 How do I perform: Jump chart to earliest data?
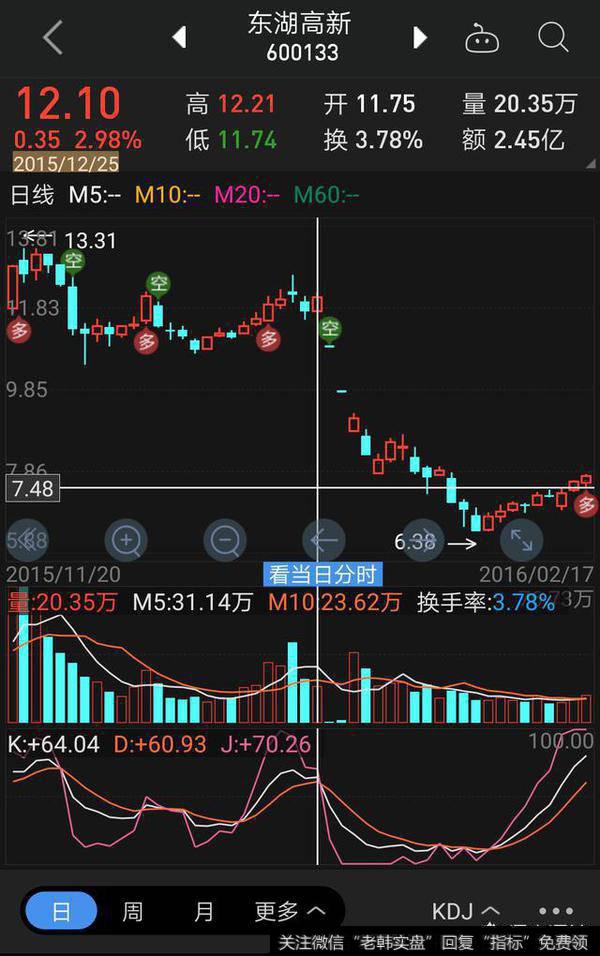tap(27, 541)
